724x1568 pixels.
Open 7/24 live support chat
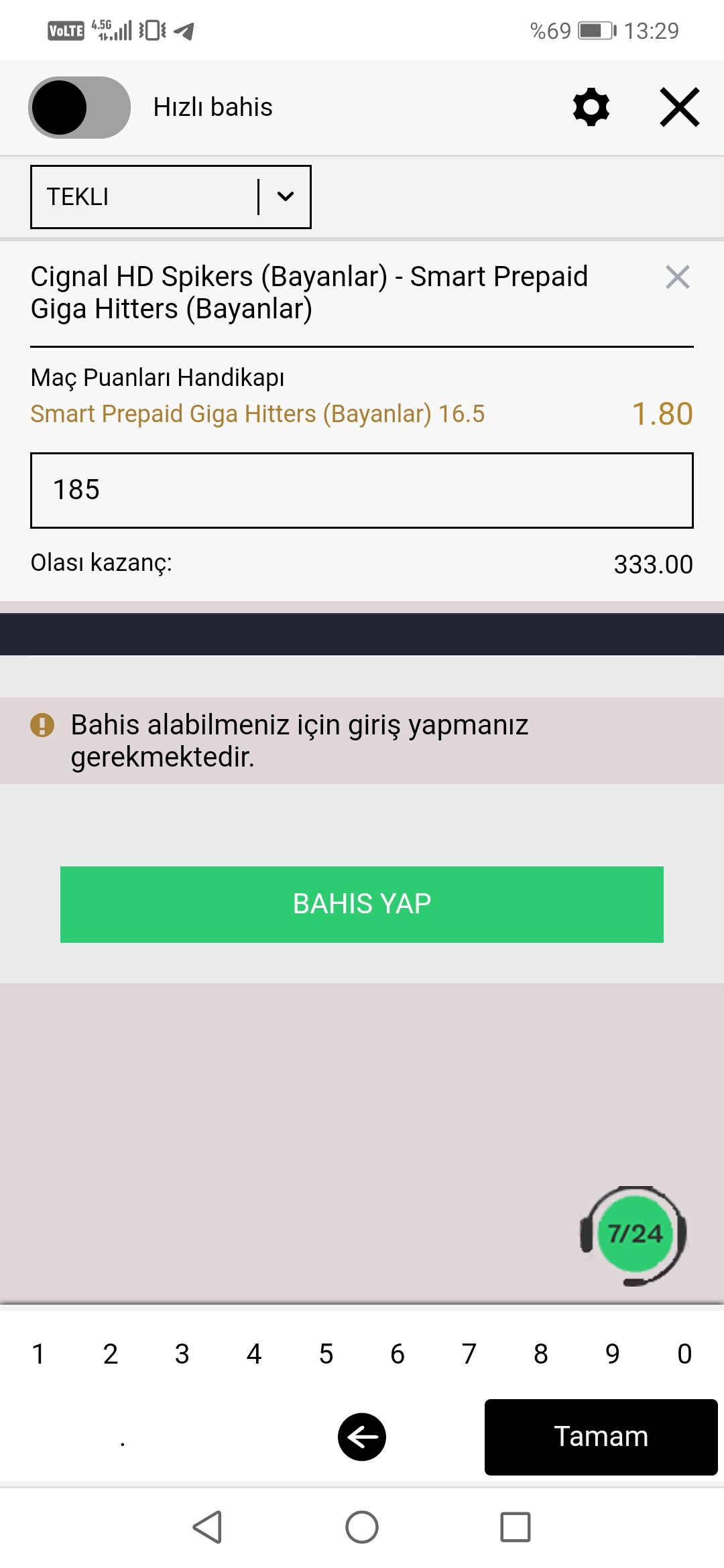point(633,1235)
